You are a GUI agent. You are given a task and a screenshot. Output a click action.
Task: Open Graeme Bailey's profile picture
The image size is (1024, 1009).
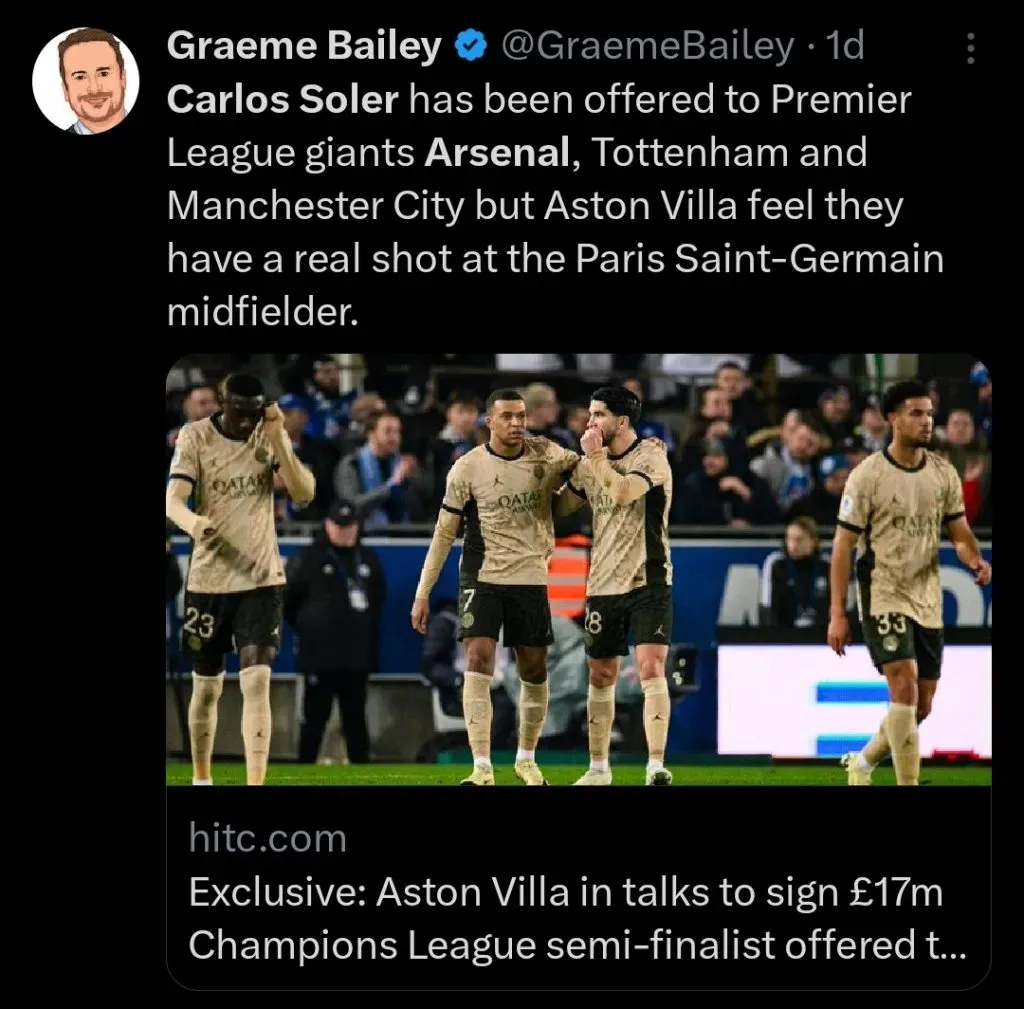point(86,79)
